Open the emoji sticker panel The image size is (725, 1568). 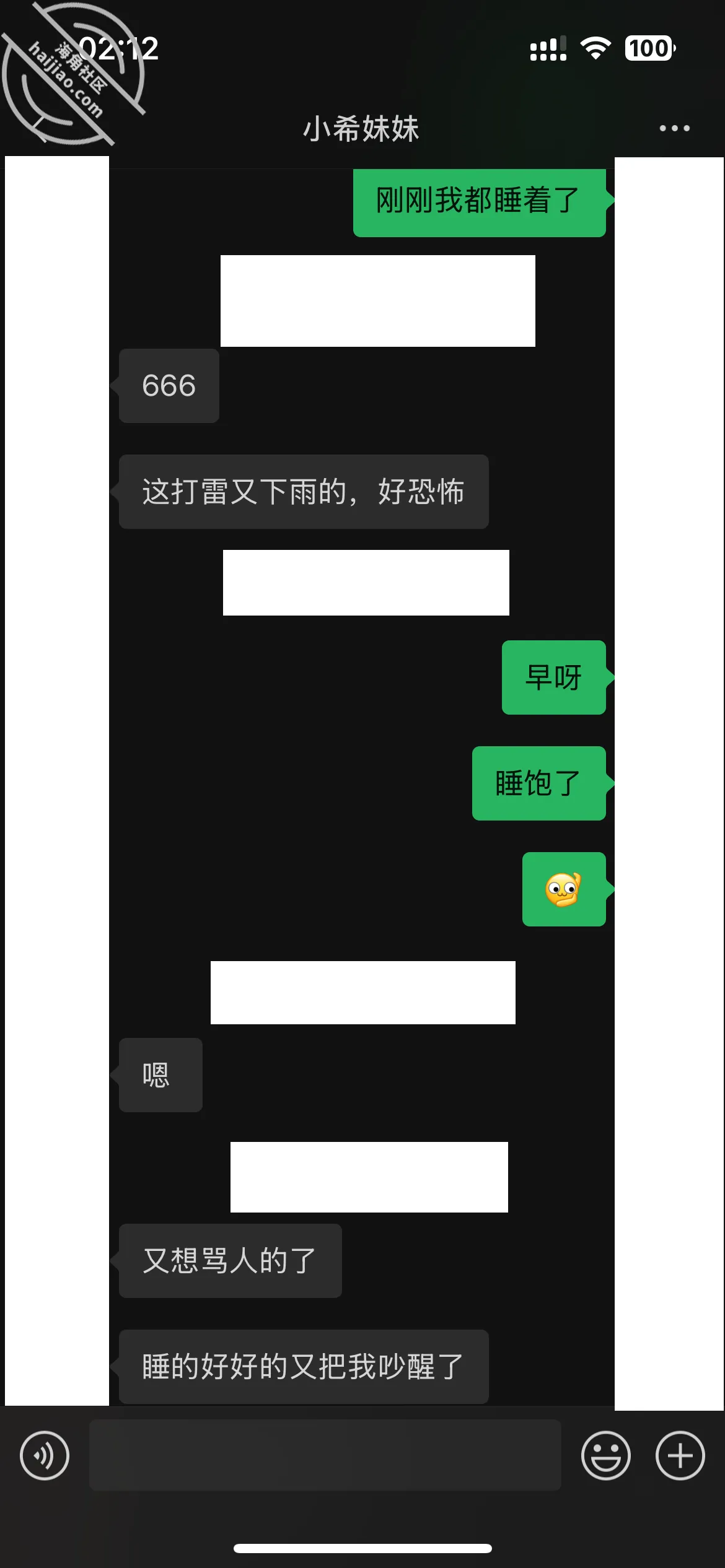(605, 1455)
